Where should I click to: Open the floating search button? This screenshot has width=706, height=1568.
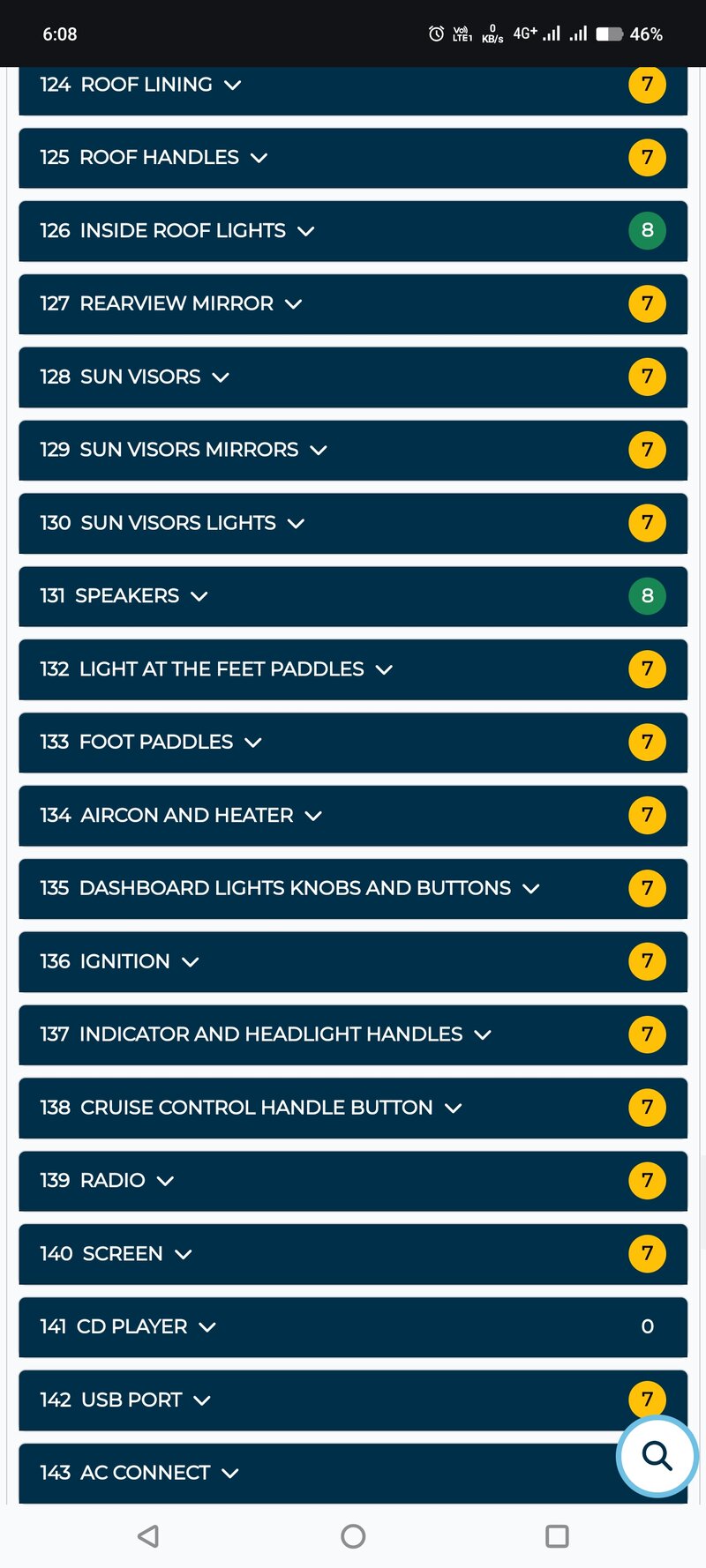coord(657,1456)
